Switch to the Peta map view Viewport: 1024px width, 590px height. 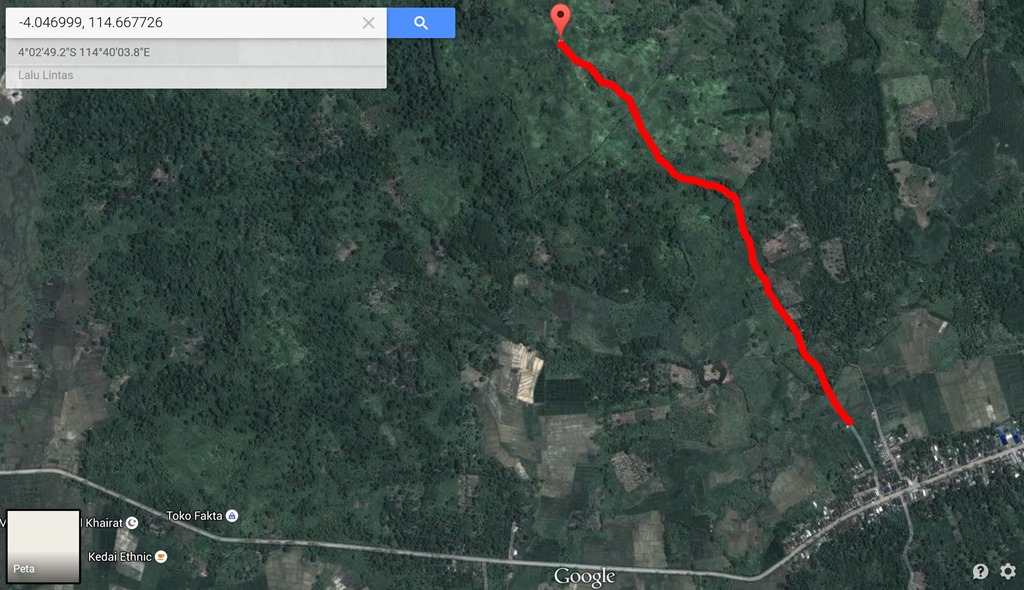(43, 547)
